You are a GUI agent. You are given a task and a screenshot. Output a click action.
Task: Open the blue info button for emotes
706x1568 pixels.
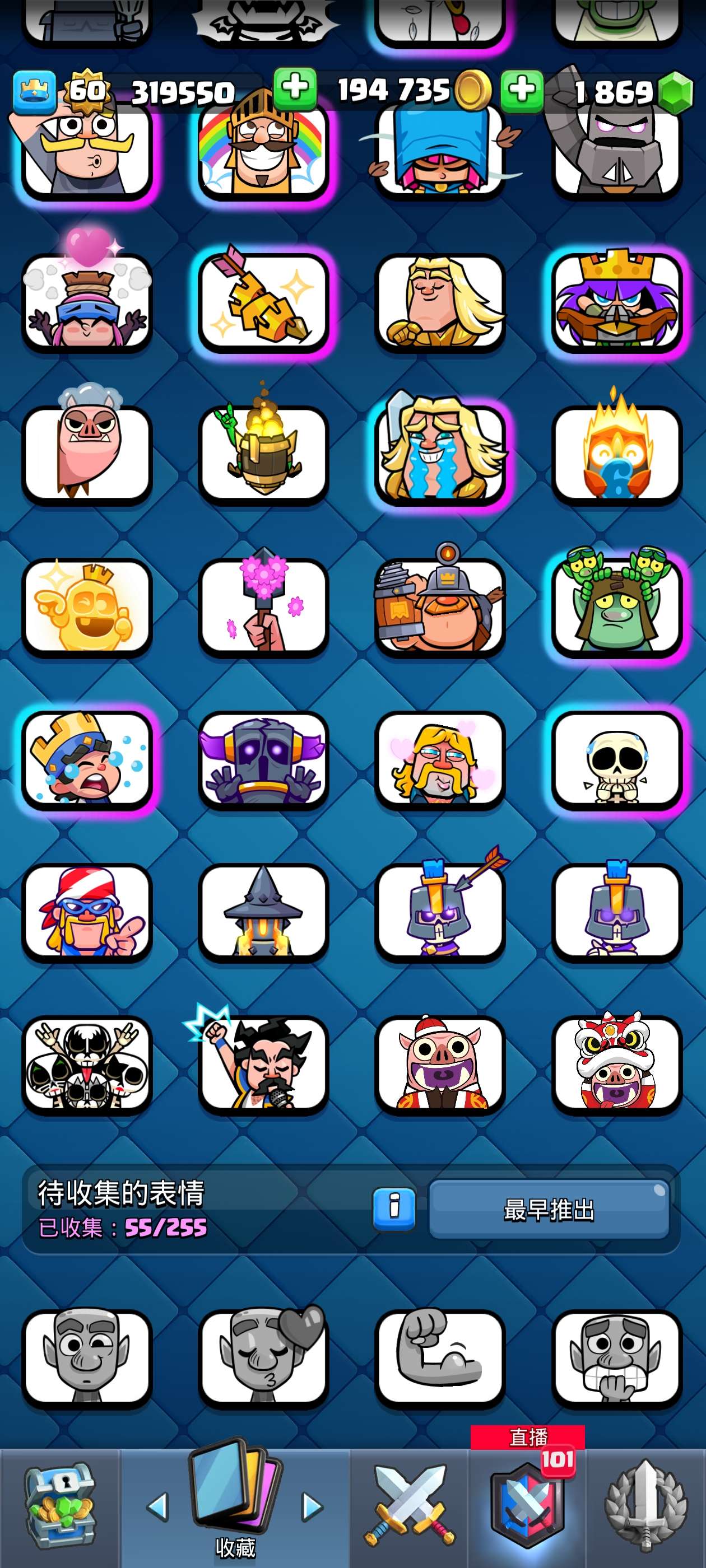tap(394, 1208)
